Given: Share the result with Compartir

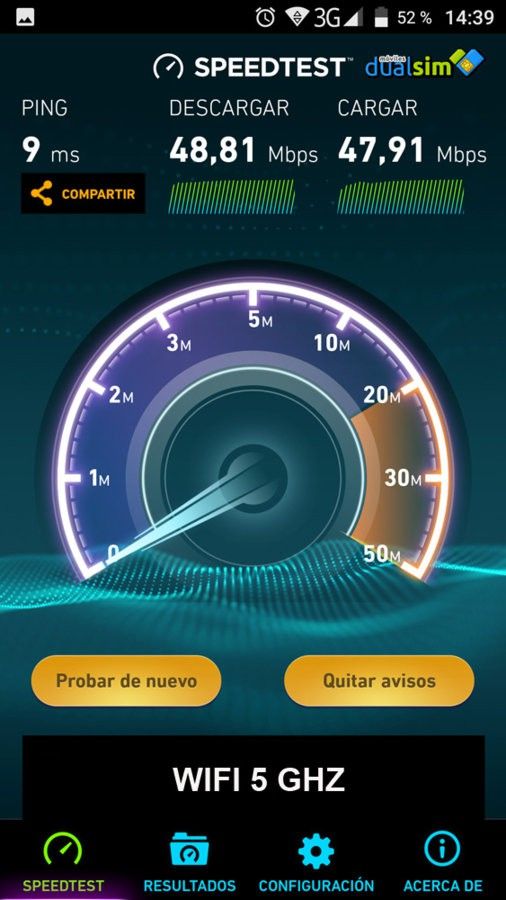Looking at the screenshot, I should (x=83, y=193).
